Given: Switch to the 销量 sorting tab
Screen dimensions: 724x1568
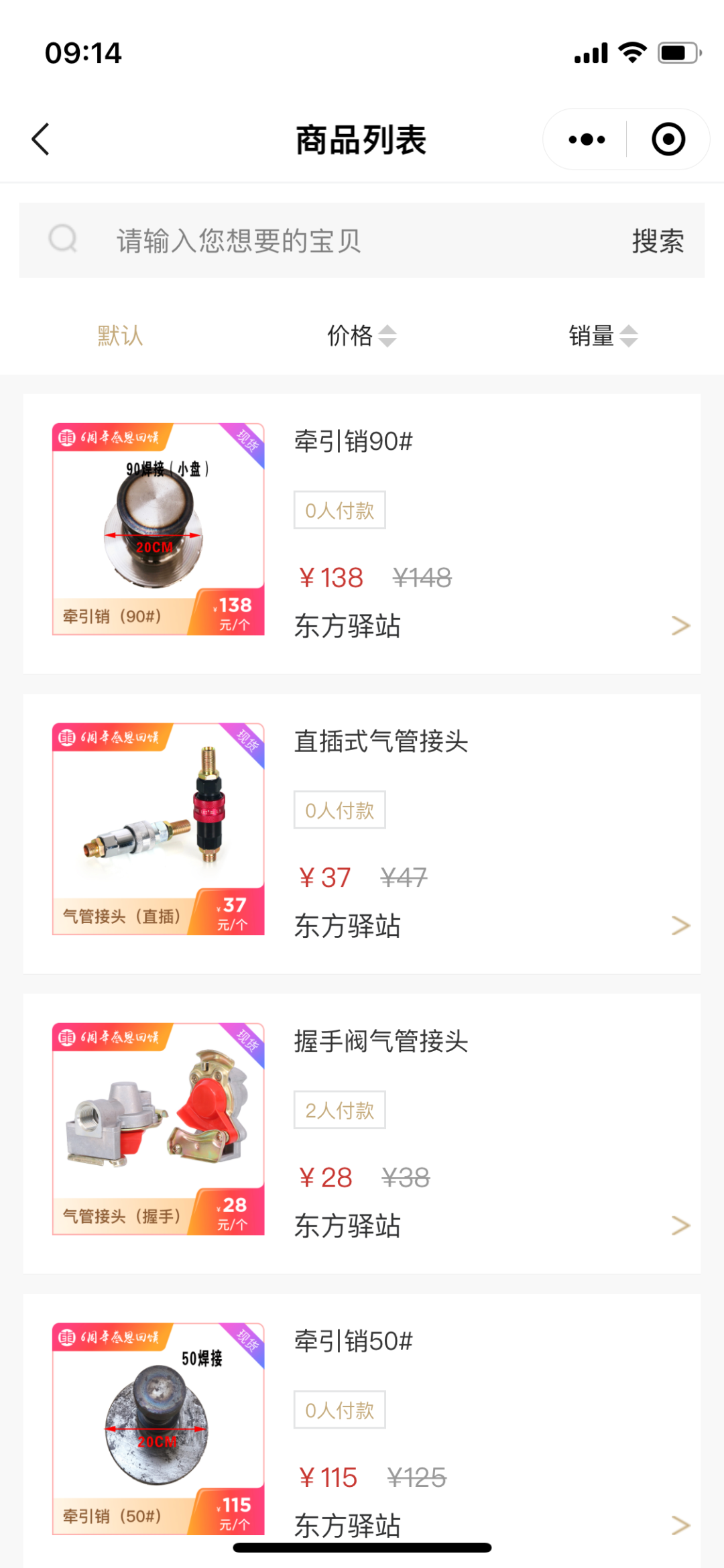Looking at the screenshot, I should (x=591, y=336).
